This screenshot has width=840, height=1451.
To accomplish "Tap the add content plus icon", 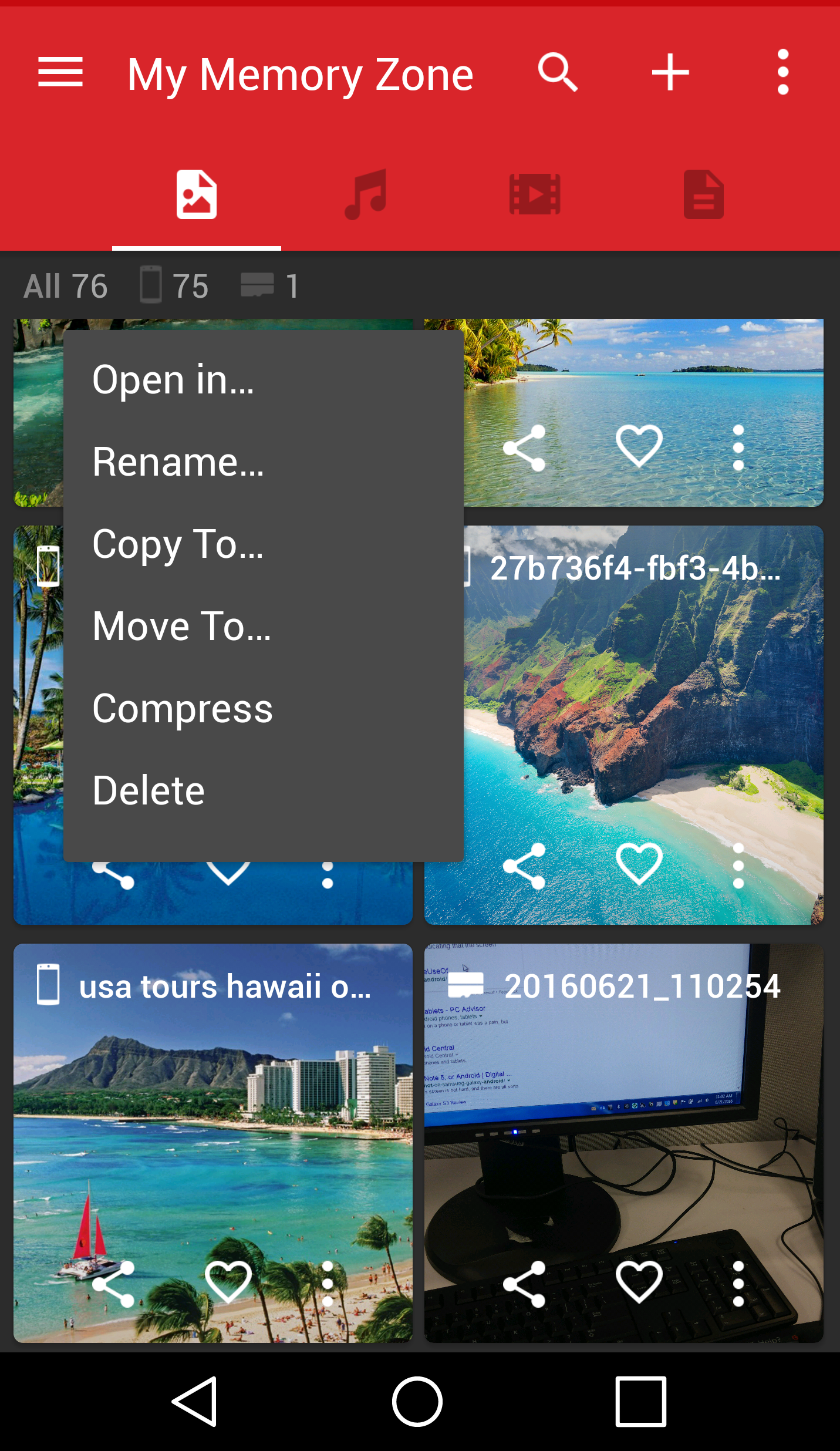I will [669, 73].
